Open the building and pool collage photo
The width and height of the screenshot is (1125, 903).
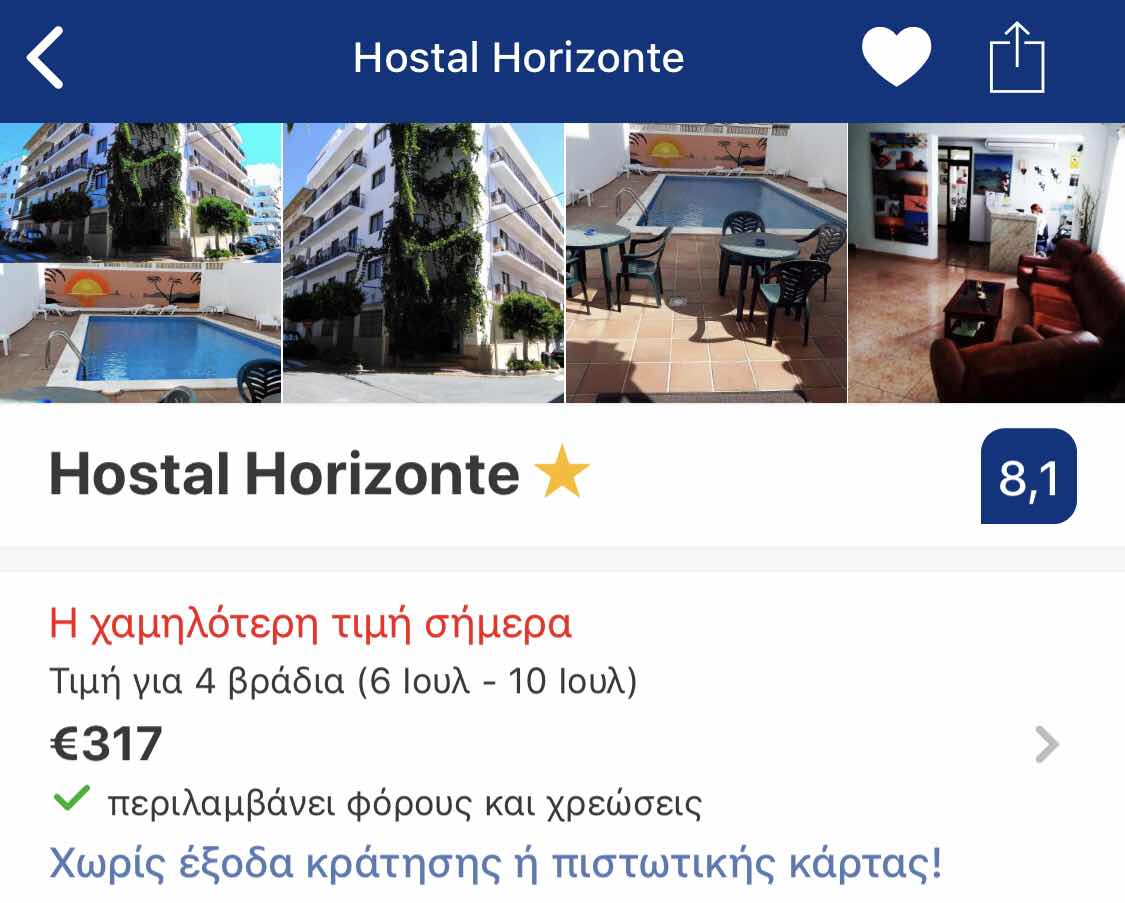(140, 263)
